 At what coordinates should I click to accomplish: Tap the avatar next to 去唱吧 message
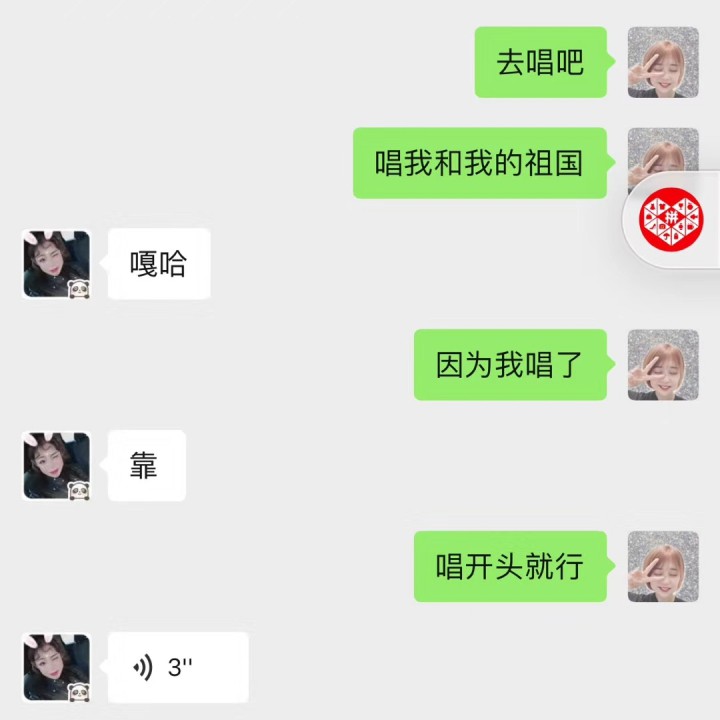pyautogui.click(x=662, y=62)
